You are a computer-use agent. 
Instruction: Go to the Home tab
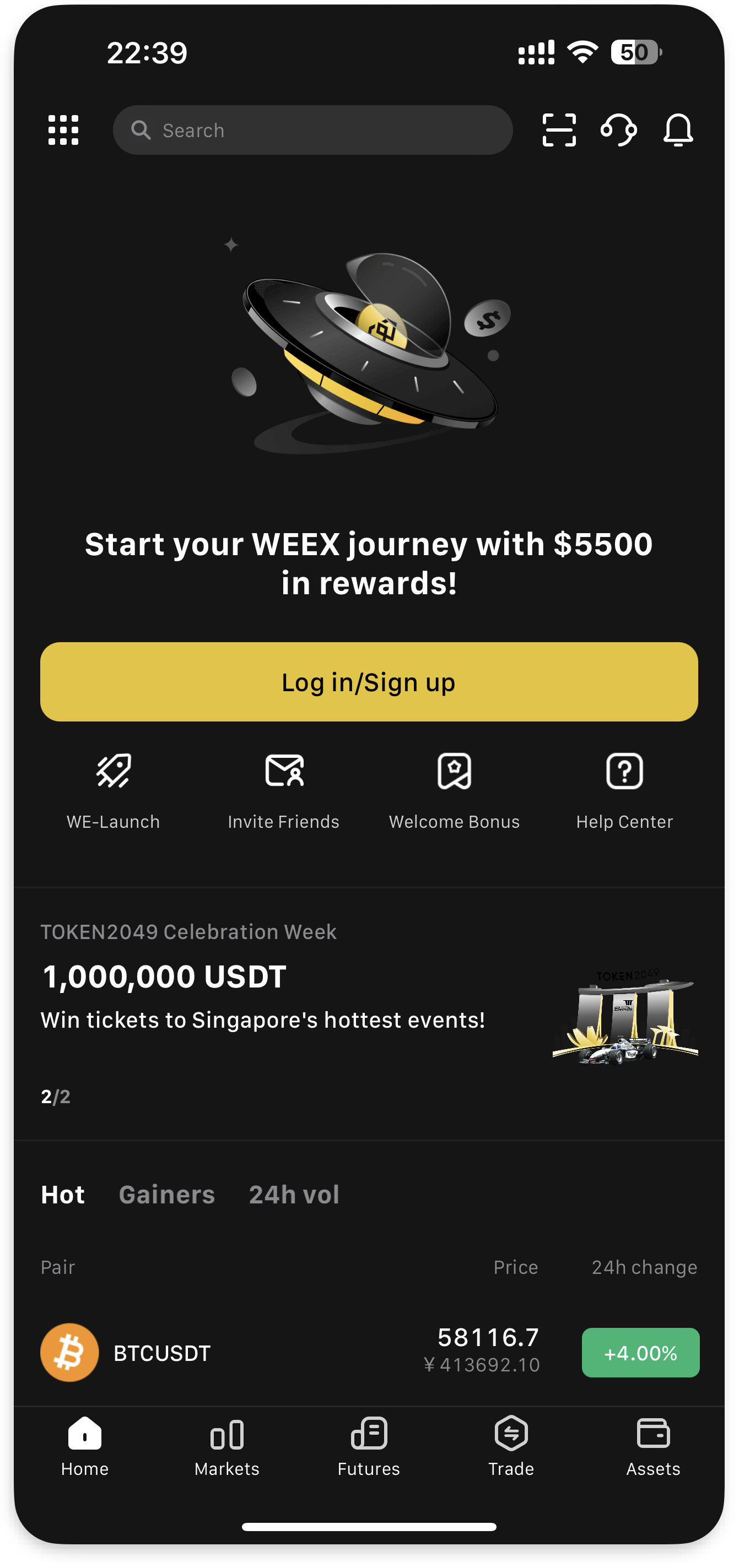tap(85, 1447)
